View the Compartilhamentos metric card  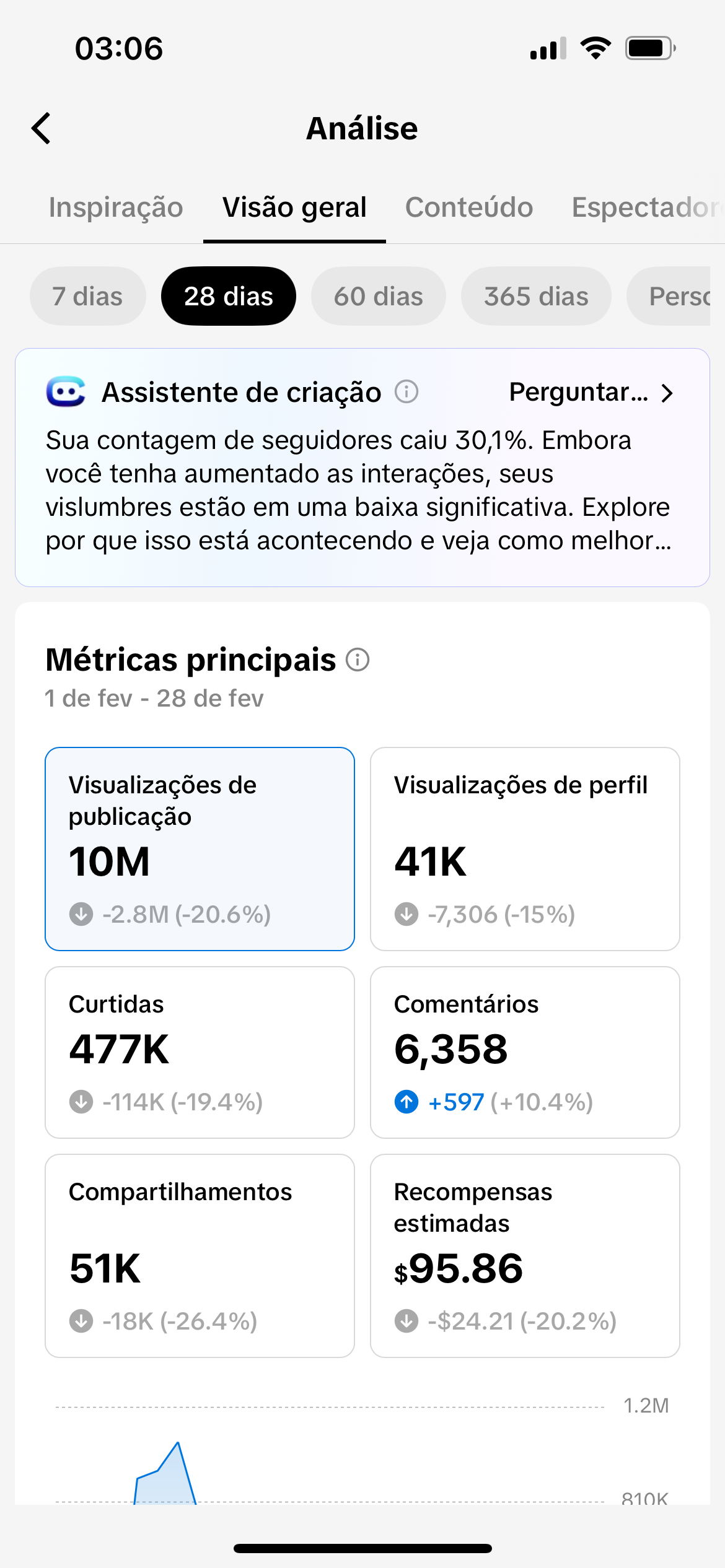200,1255
